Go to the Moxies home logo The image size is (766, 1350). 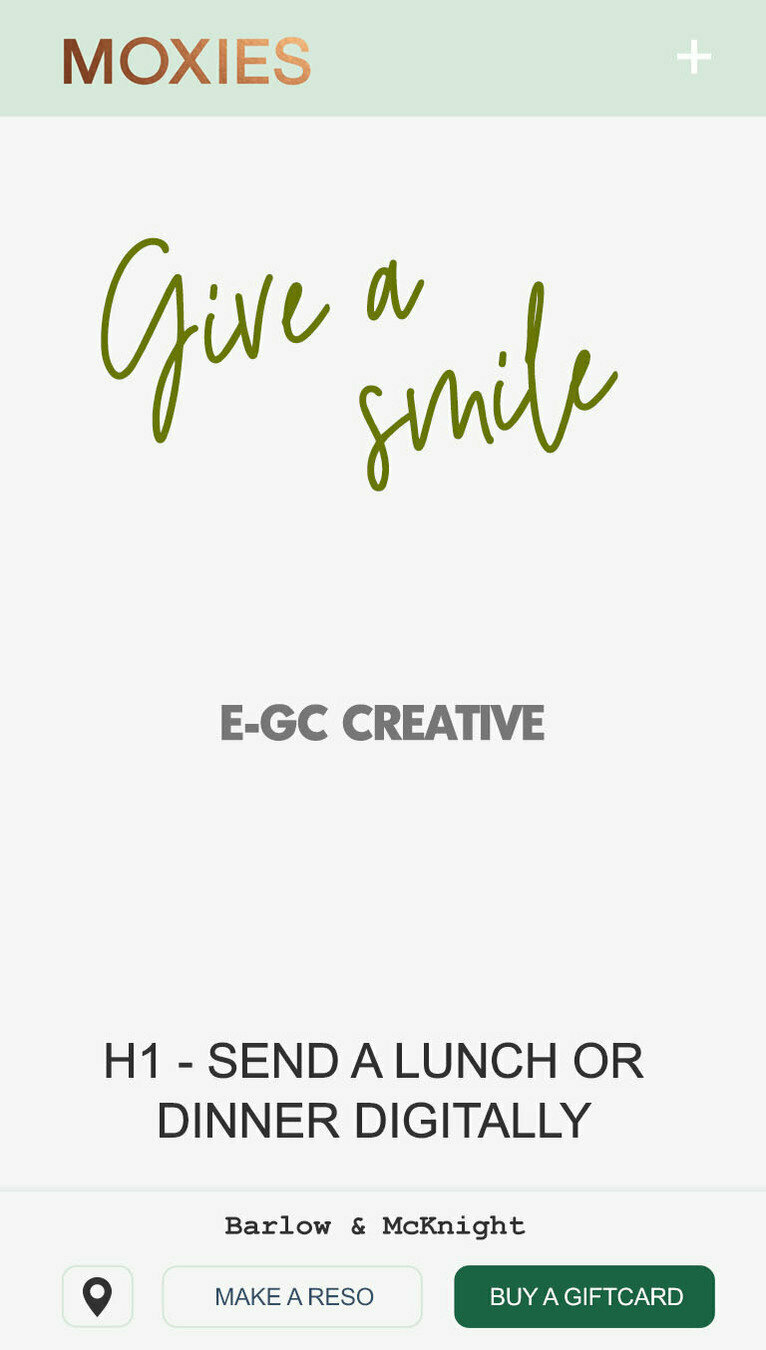click(187, 61)
